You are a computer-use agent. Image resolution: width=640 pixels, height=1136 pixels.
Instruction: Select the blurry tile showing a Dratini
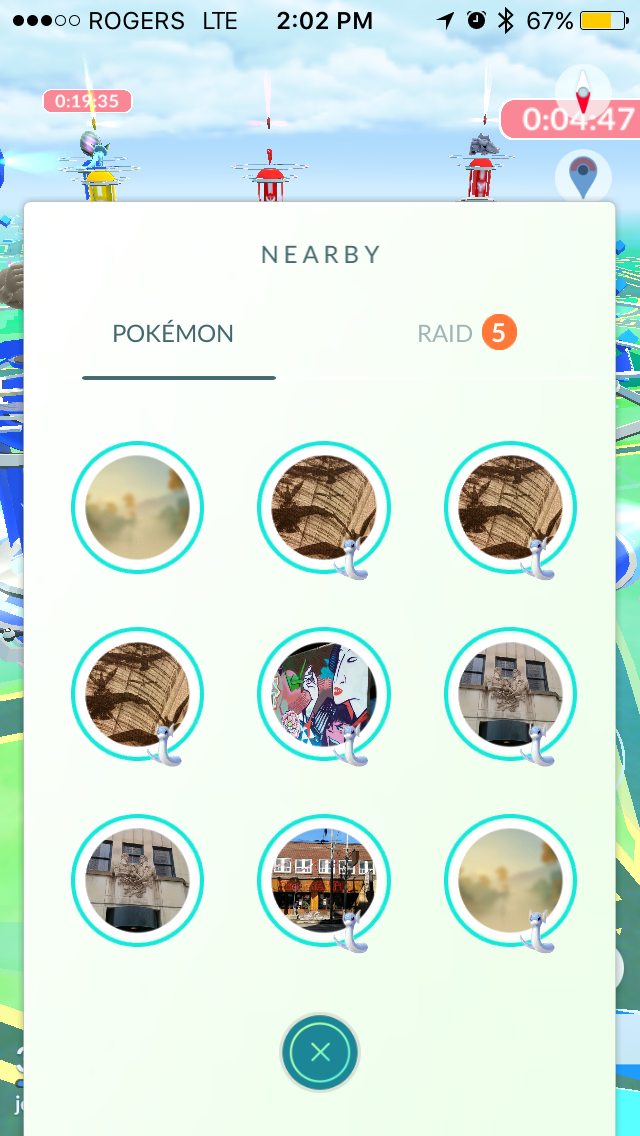510,881
